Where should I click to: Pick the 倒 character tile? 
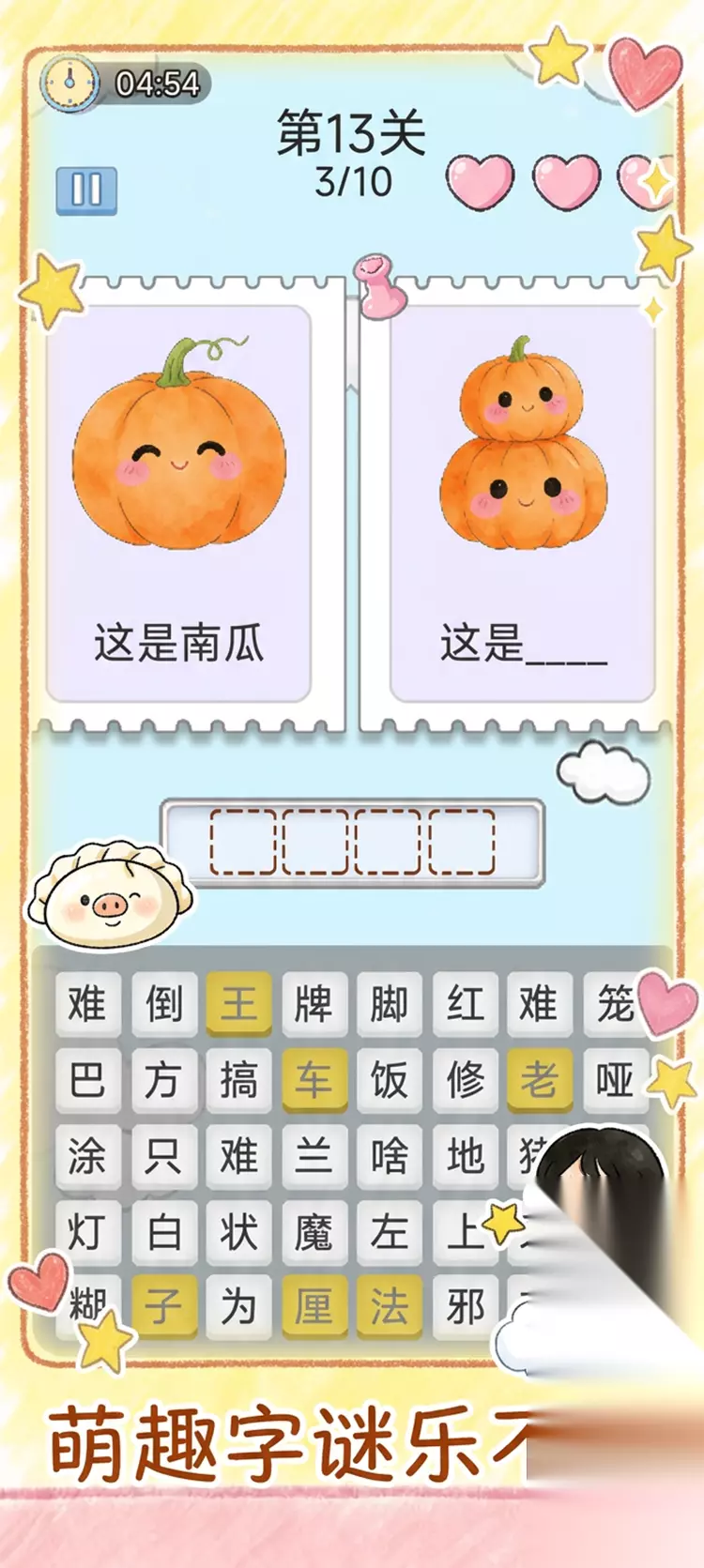[x=163, y=1004]
